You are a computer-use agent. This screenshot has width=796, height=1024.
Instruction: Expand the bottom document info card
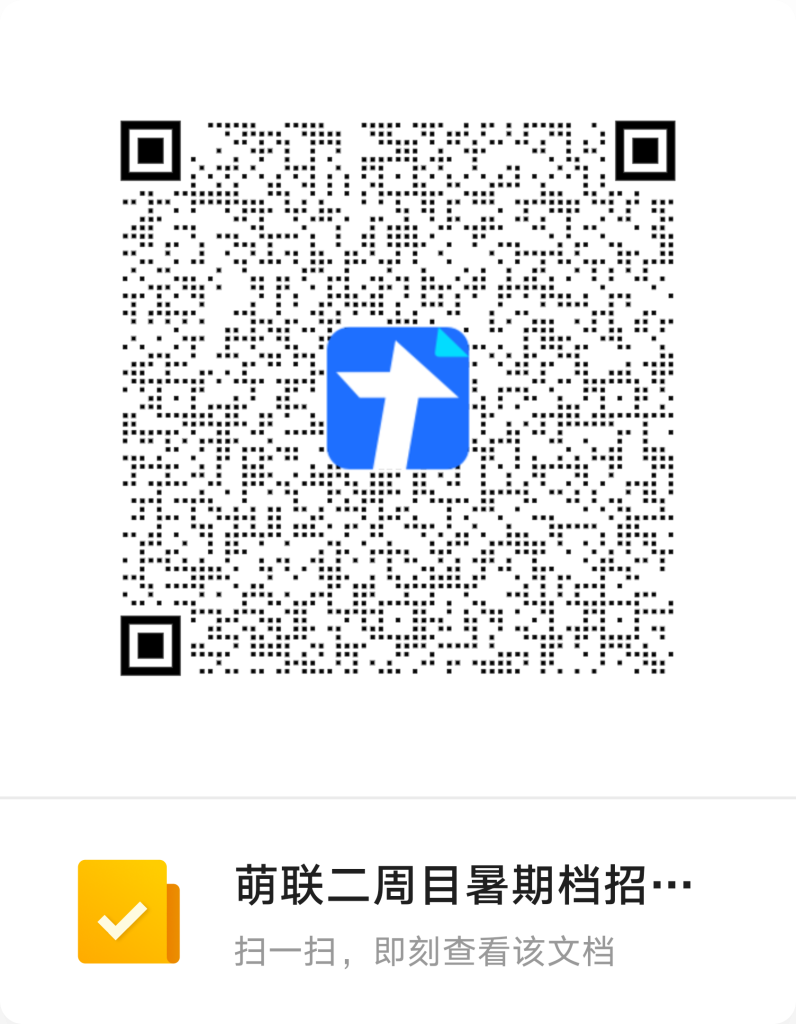tap(398, 910)
